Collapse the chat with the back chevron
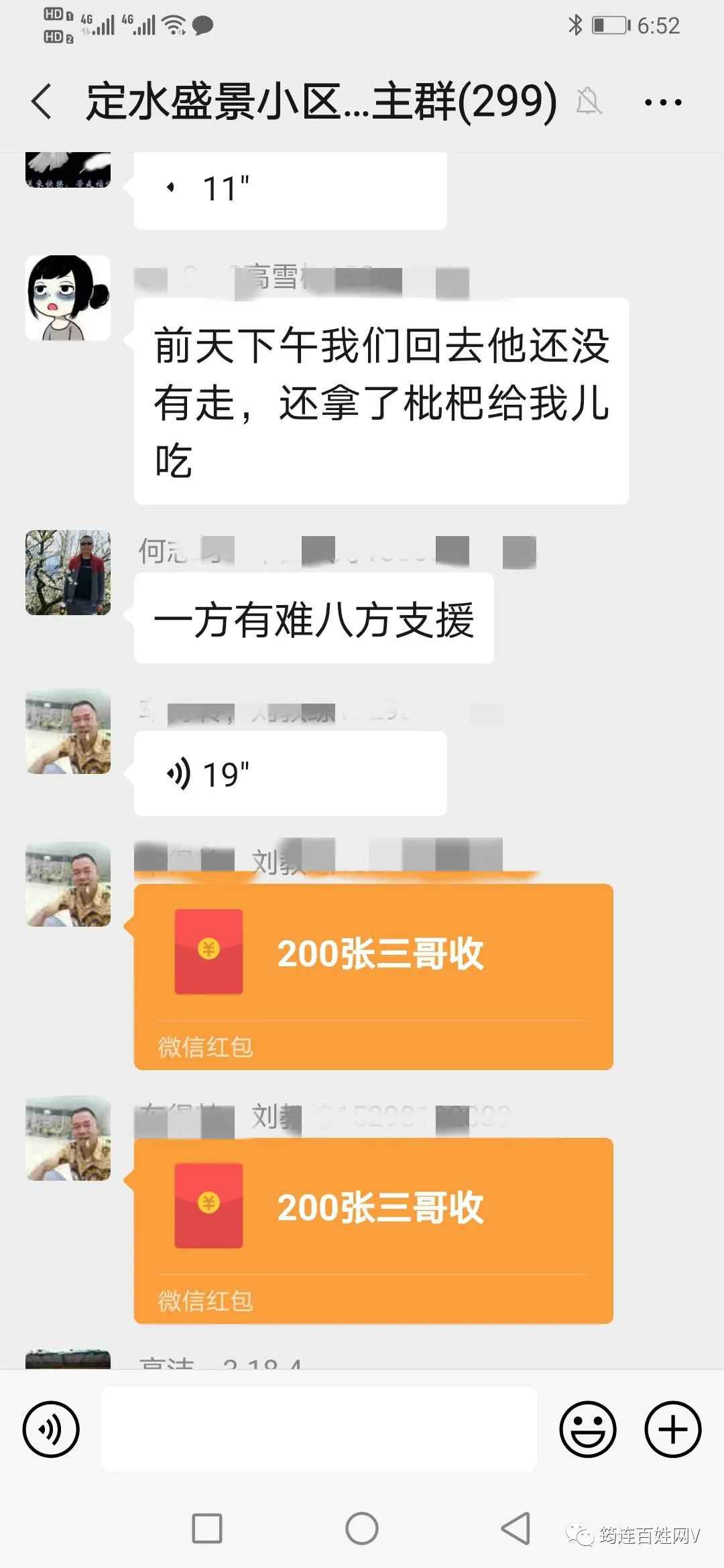Image resolution: width=724 pixels, height=1568 pixels. (42, 102)
